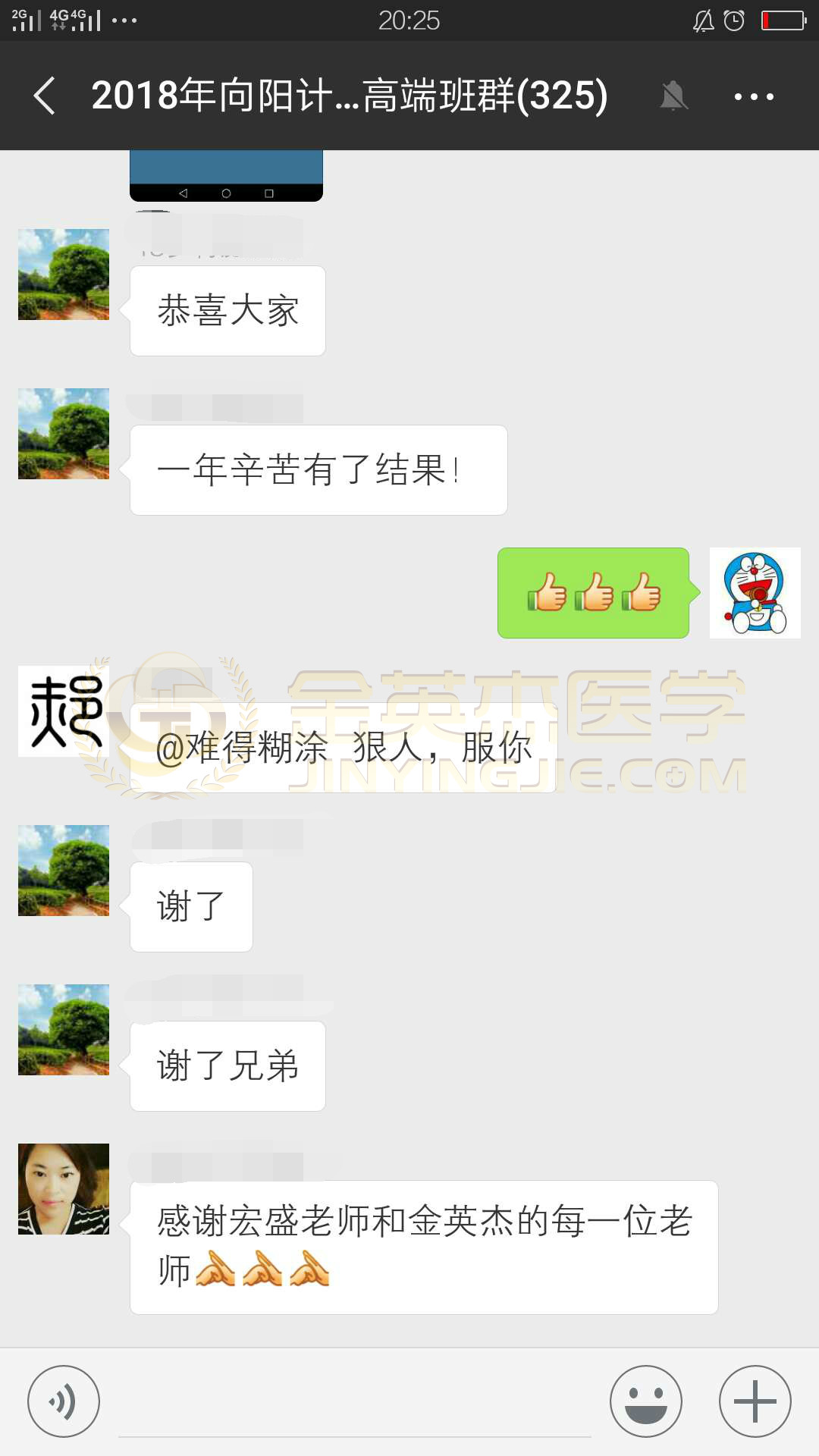Open the emoji sticker panel
Screen dimensions: 819x1456
[646, 1401]
